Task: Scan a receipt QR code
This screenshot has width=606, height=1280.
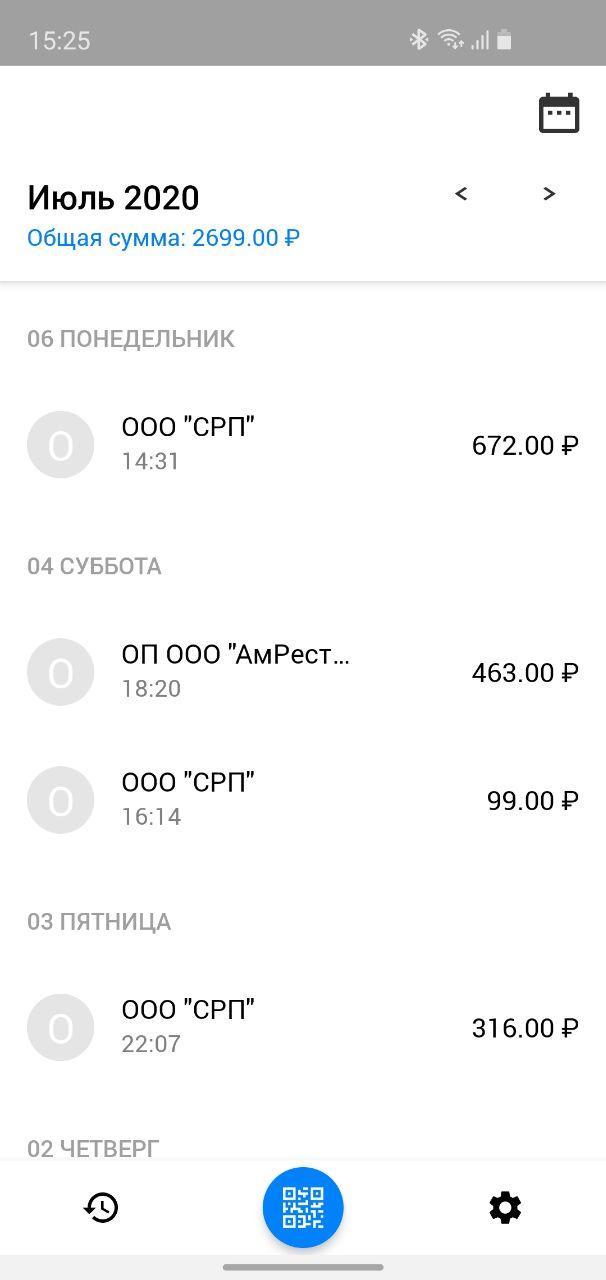Action: 303,1208
